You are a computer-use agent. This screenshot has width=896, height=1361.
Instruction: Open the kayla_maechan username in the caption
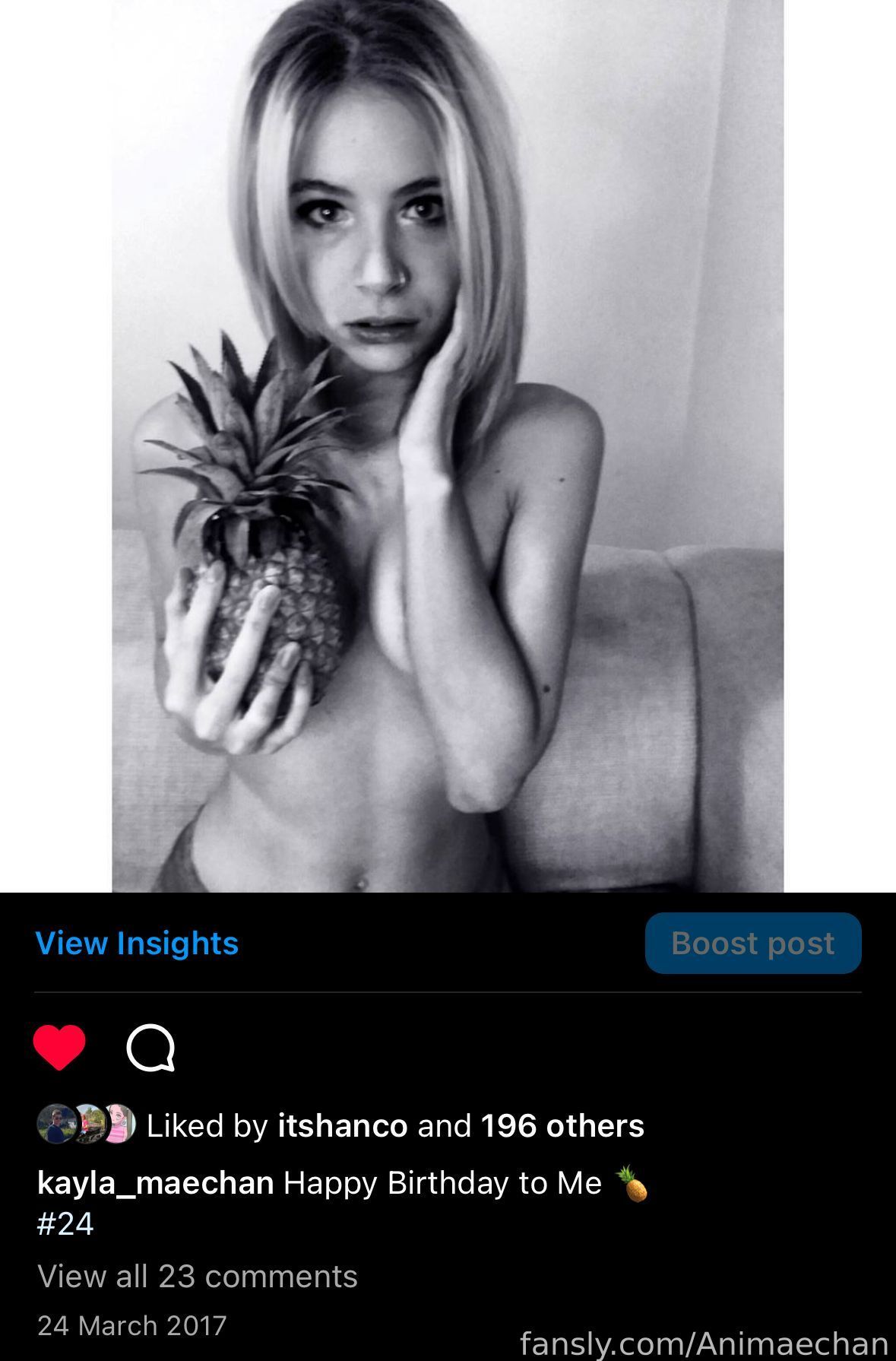(155, 1183)
